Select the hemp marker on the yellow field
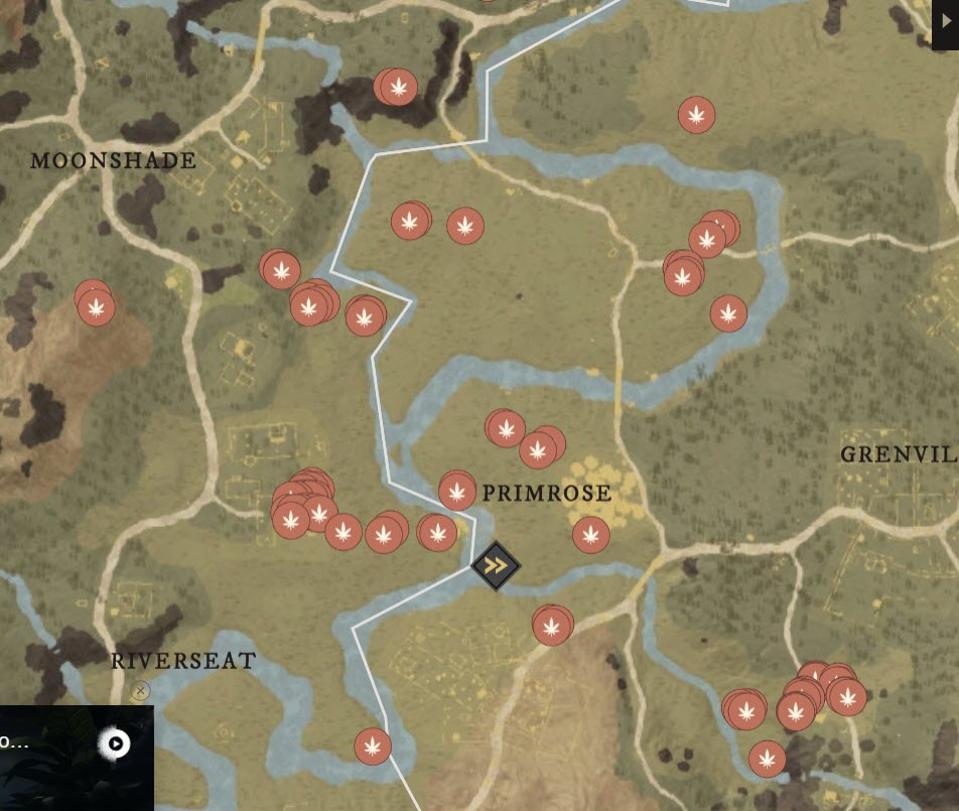959x811 pixels. (591, 535)
